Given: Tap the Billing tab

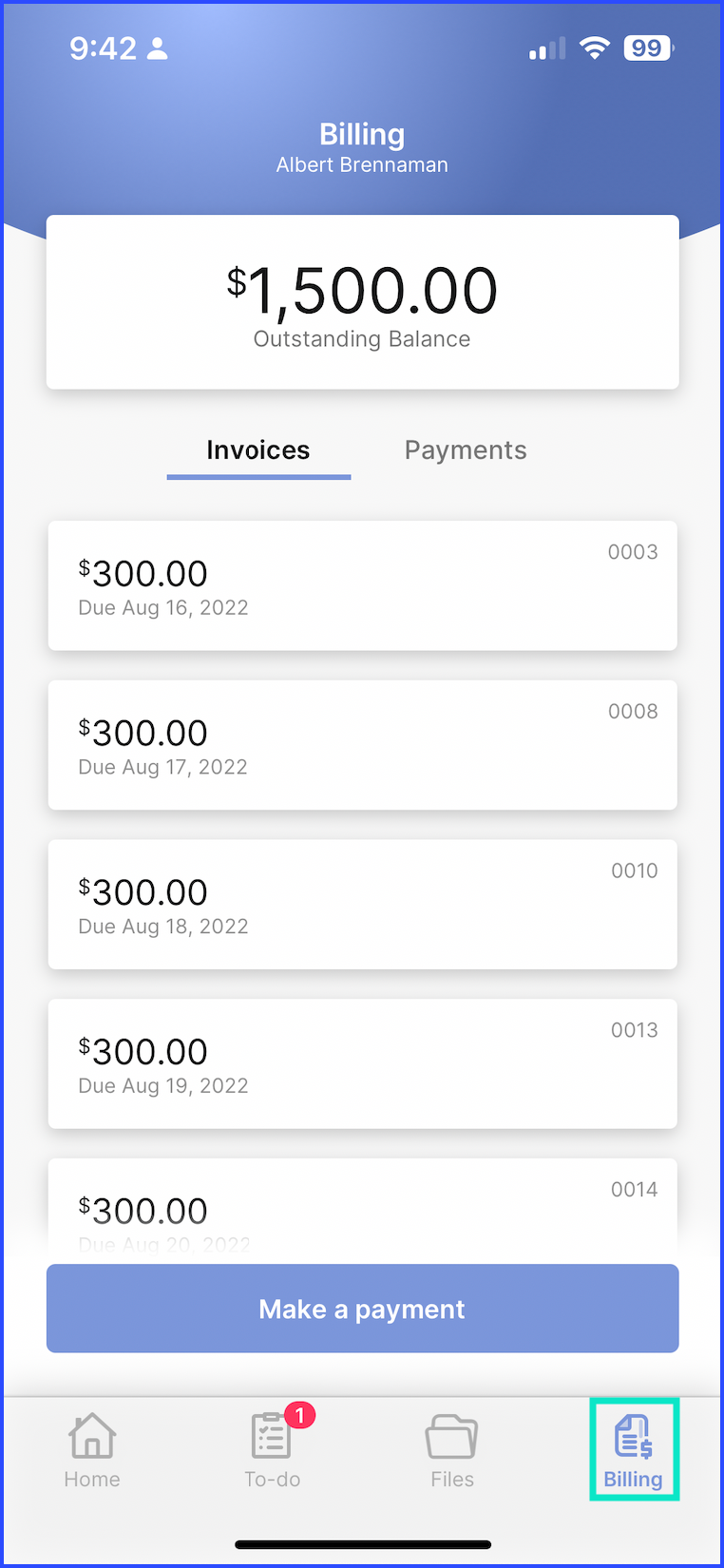Looking at the screenshot, I should click(x=633, y=1450).
